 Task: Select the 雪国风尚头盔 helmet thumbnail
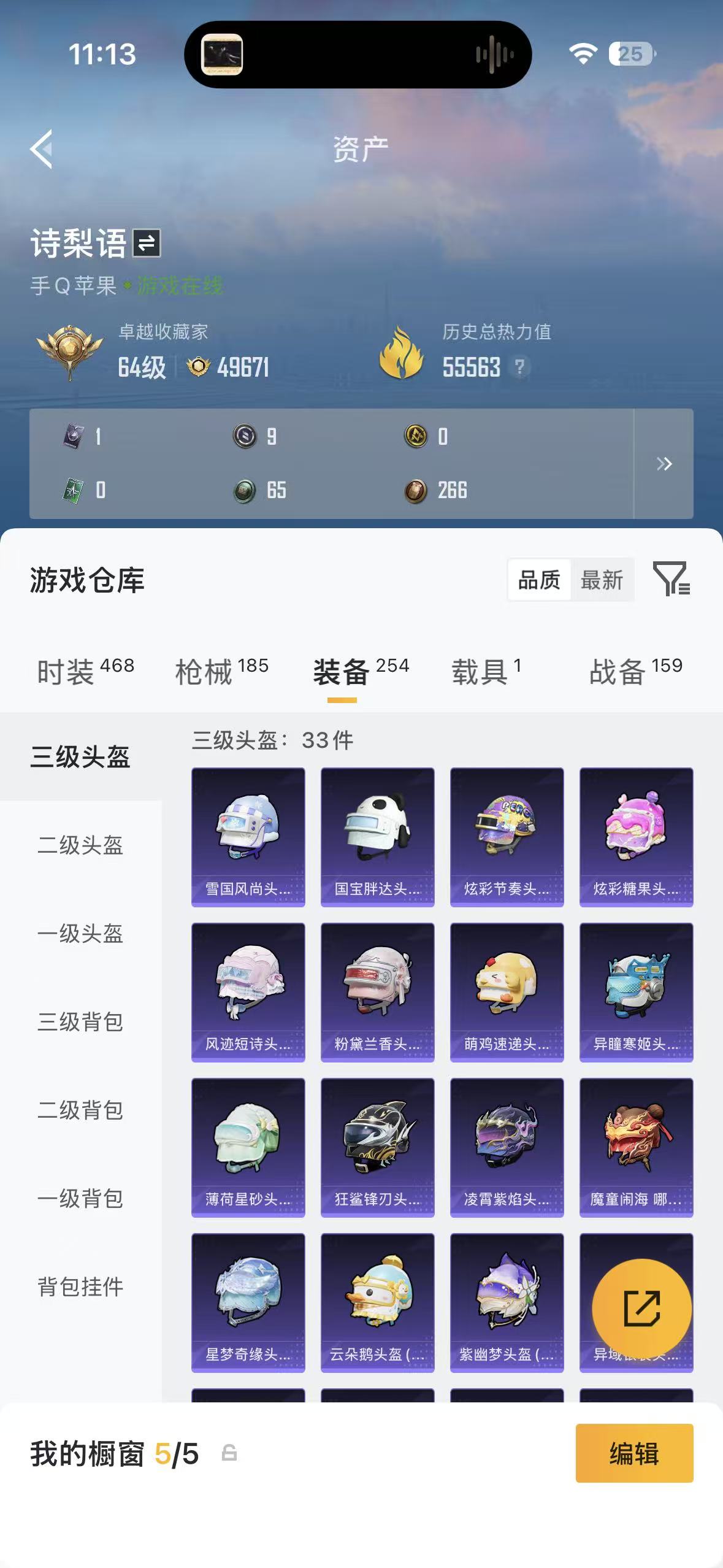coord(248,836)
